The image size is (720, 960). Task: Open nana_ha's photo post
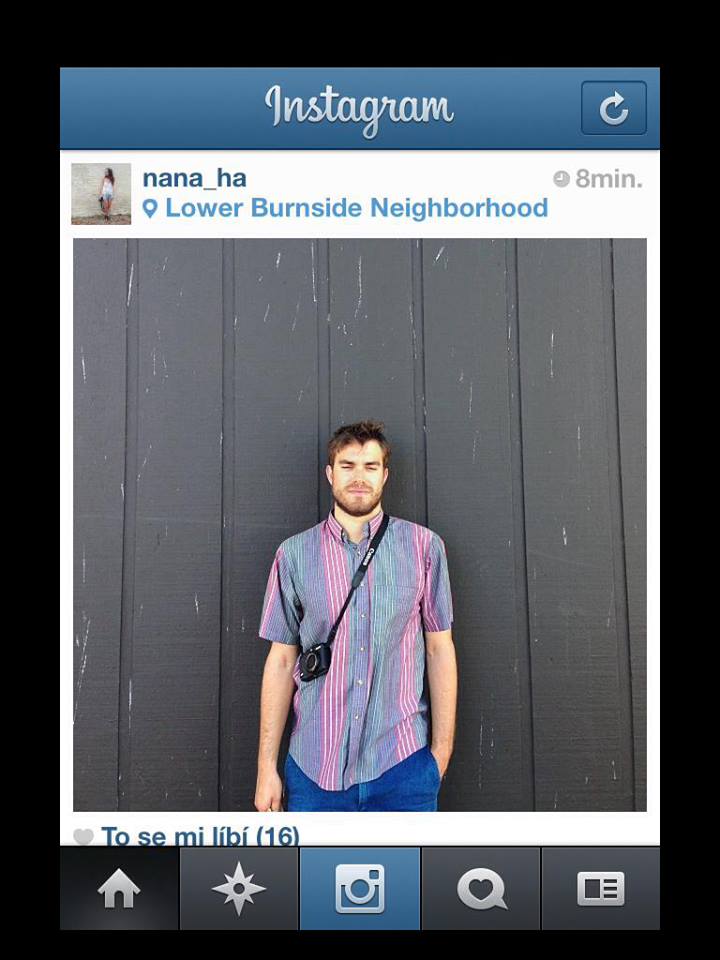360,524
